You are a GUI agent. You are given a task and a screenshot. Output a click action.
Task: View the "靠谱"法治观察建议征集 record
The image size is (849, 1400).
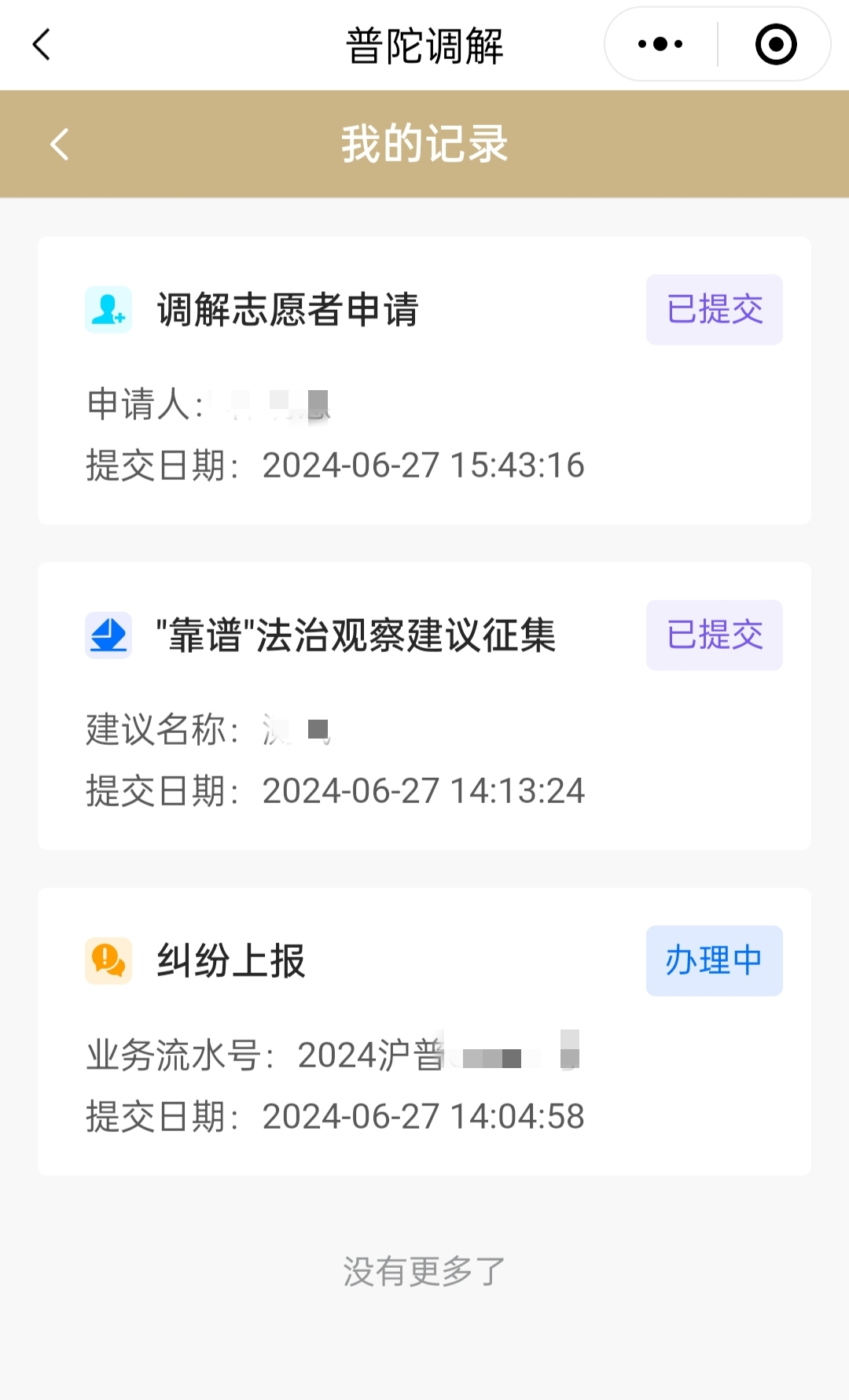(x=424, y=706)
